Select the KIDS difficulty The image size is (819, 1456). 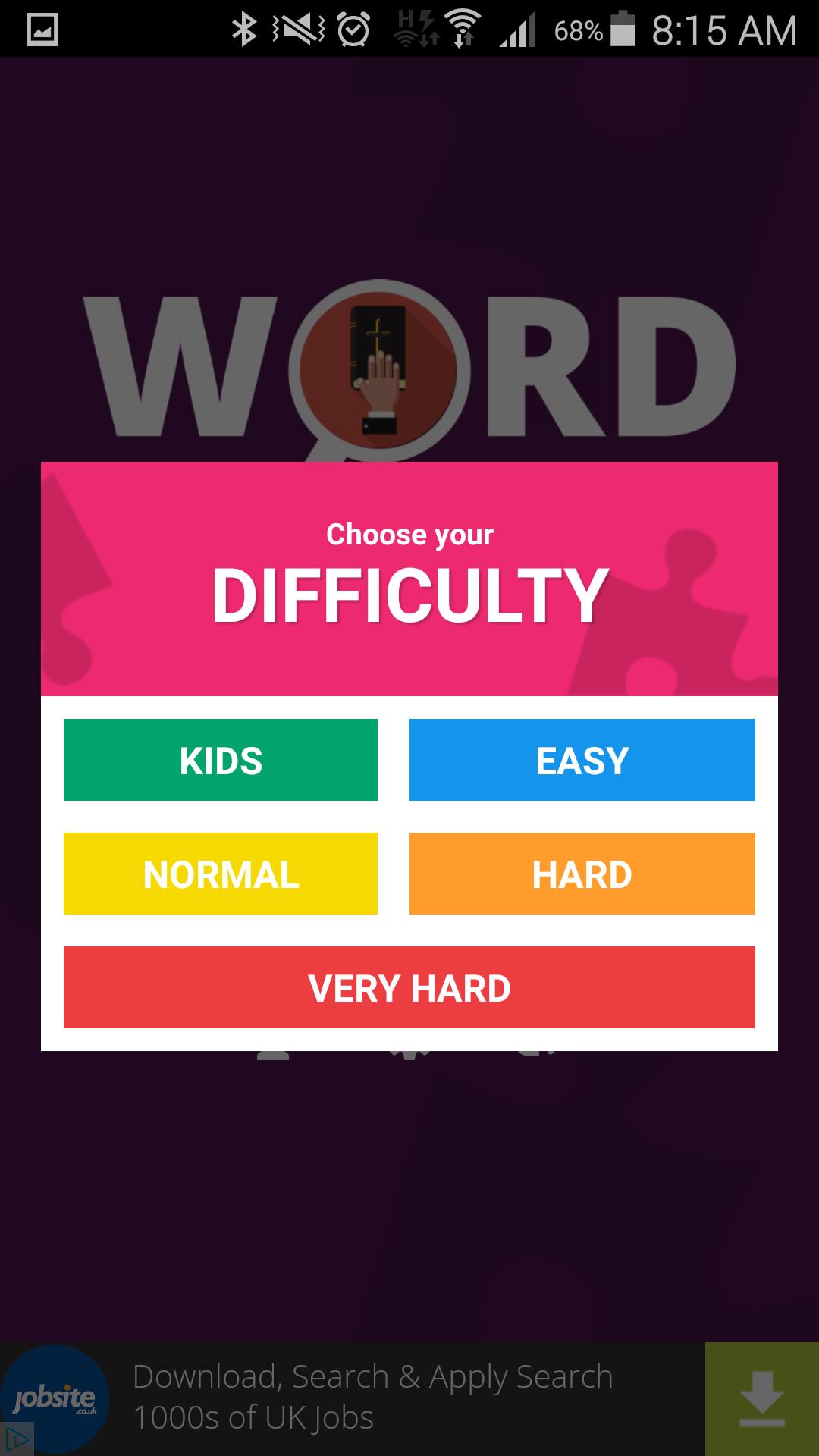(x=221, y=760)
